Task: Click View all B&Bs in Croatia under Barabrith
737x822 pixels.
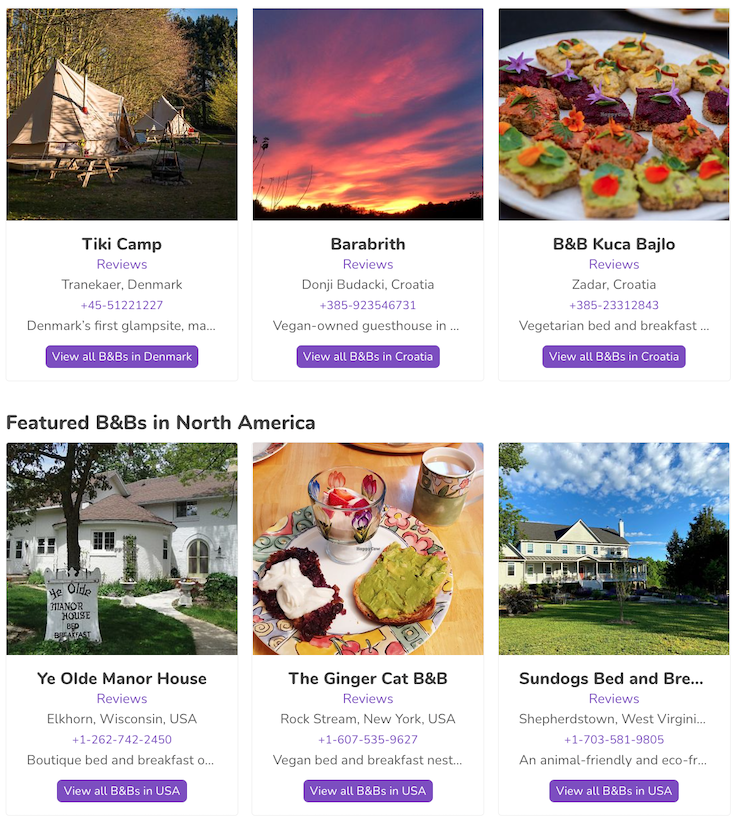Action: point(367,356)
